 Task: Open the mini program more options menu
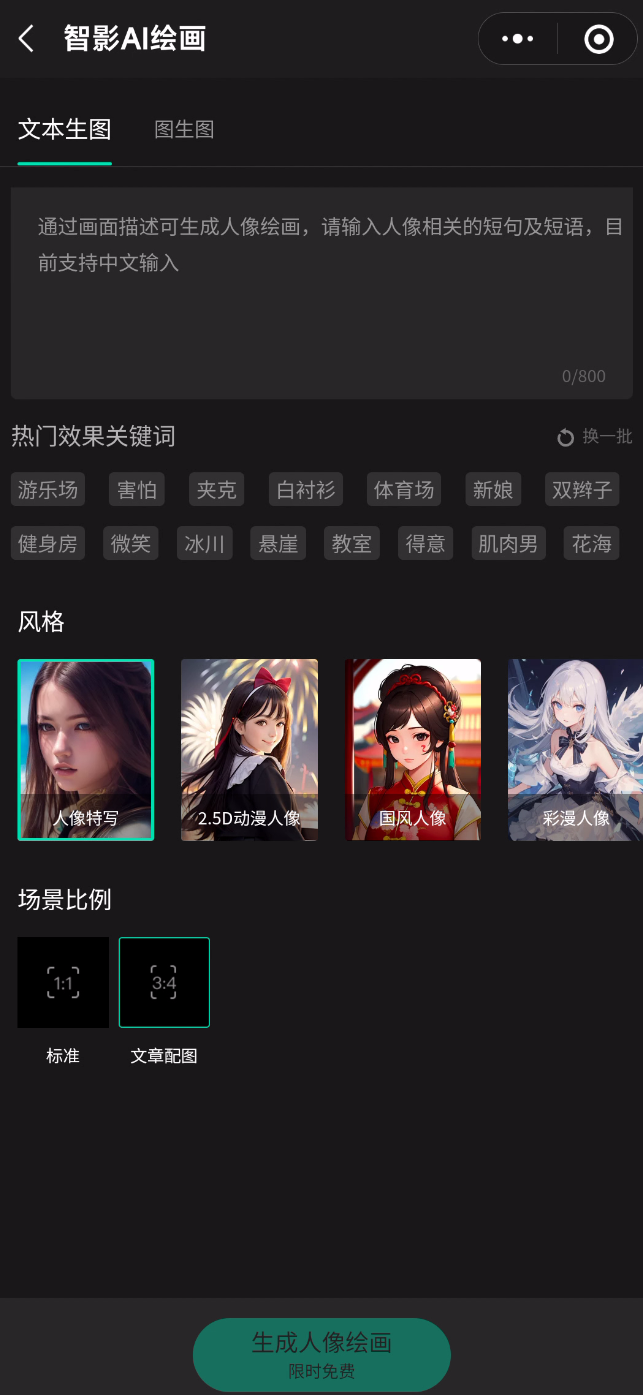tap(518, 39)
